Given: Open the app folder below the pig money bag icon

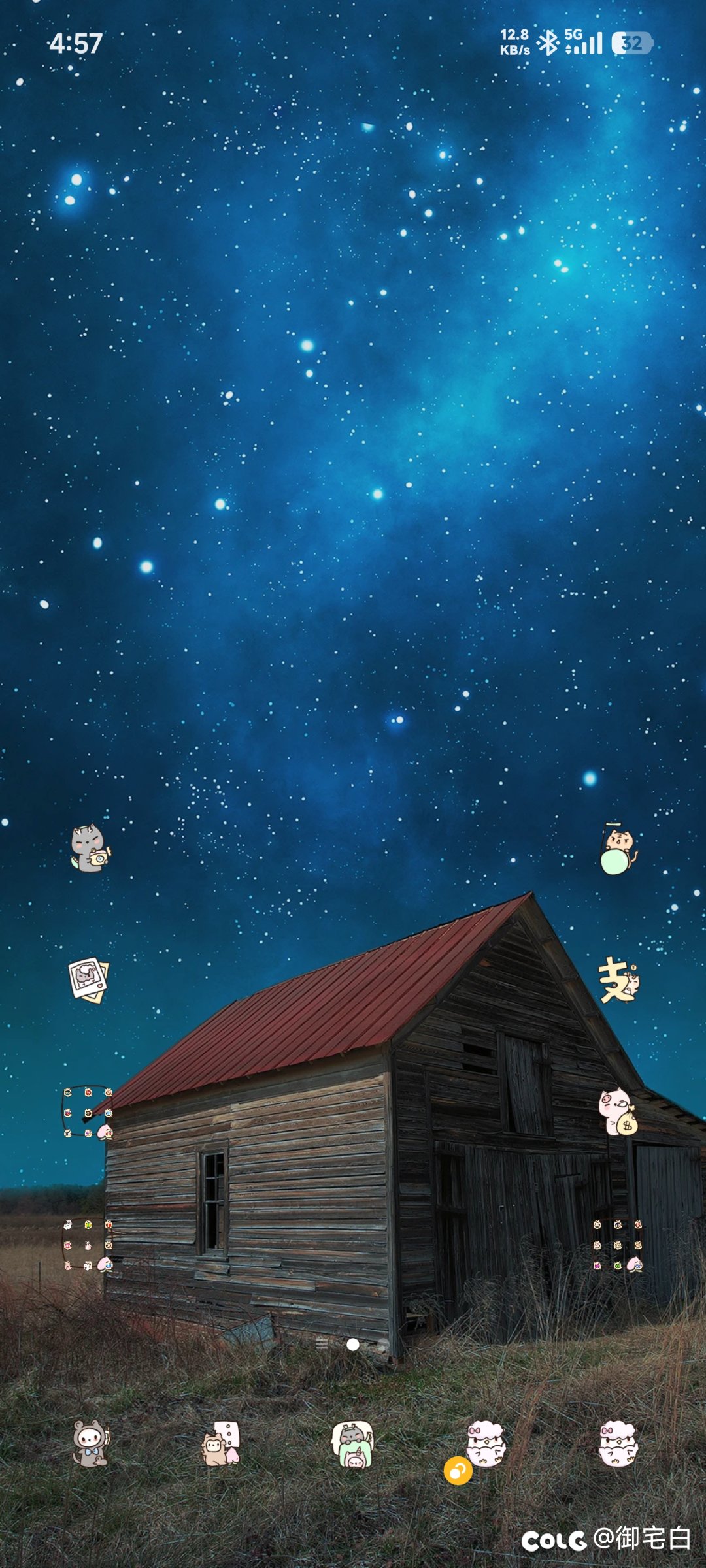Looking at the screenshot, I should 618,1245.
